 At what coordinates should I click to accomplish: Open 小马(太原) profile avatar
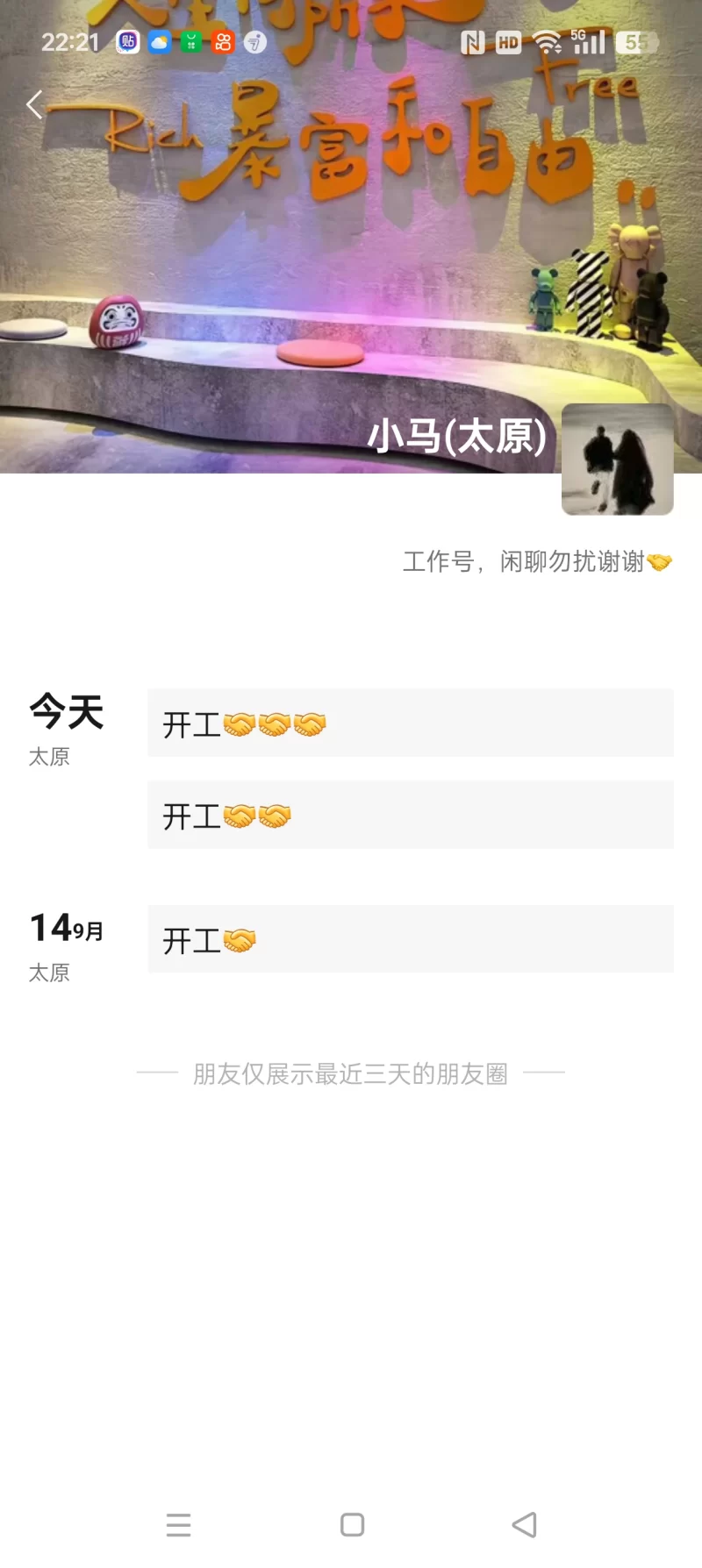coord(617,459)
